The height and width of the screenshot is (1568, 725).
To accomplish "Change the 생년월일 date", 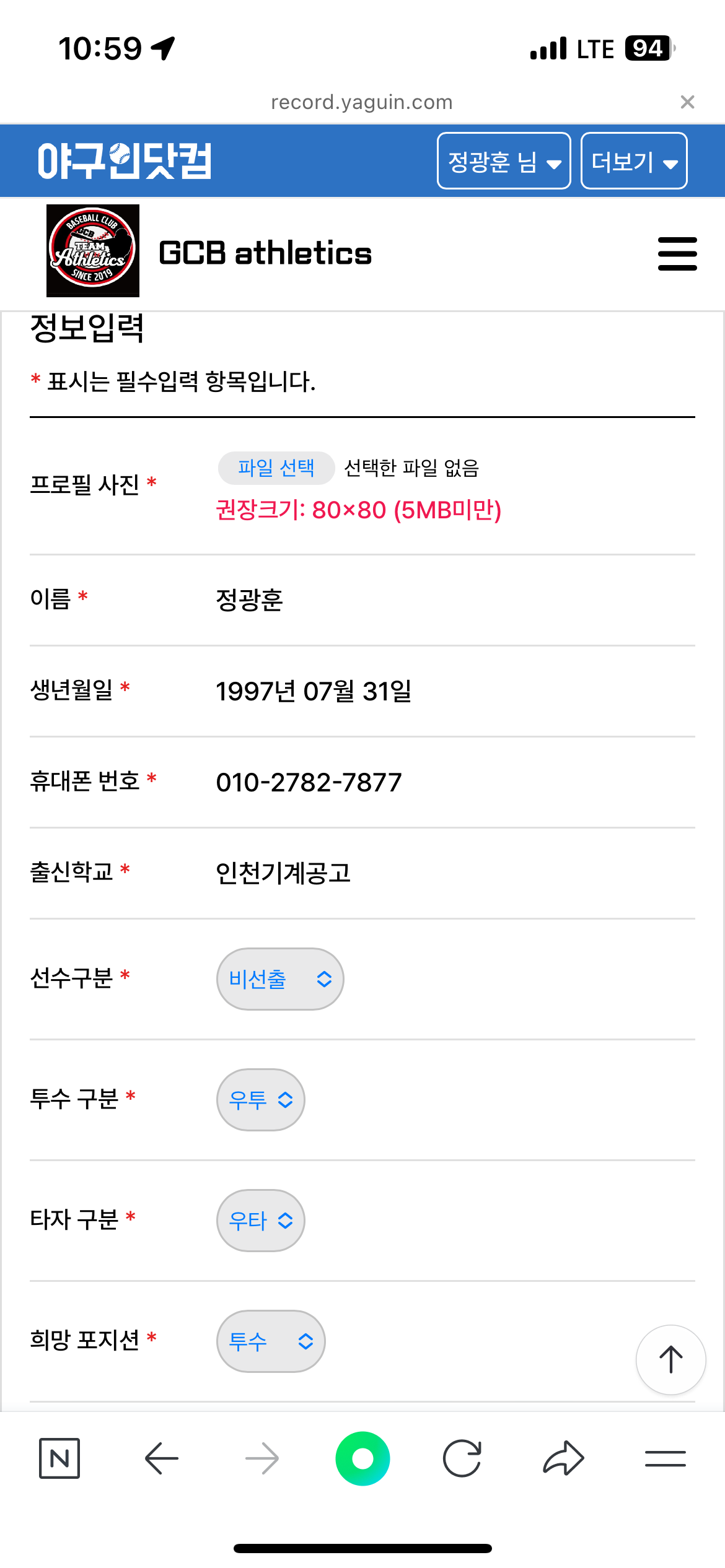I will (314, 691).
